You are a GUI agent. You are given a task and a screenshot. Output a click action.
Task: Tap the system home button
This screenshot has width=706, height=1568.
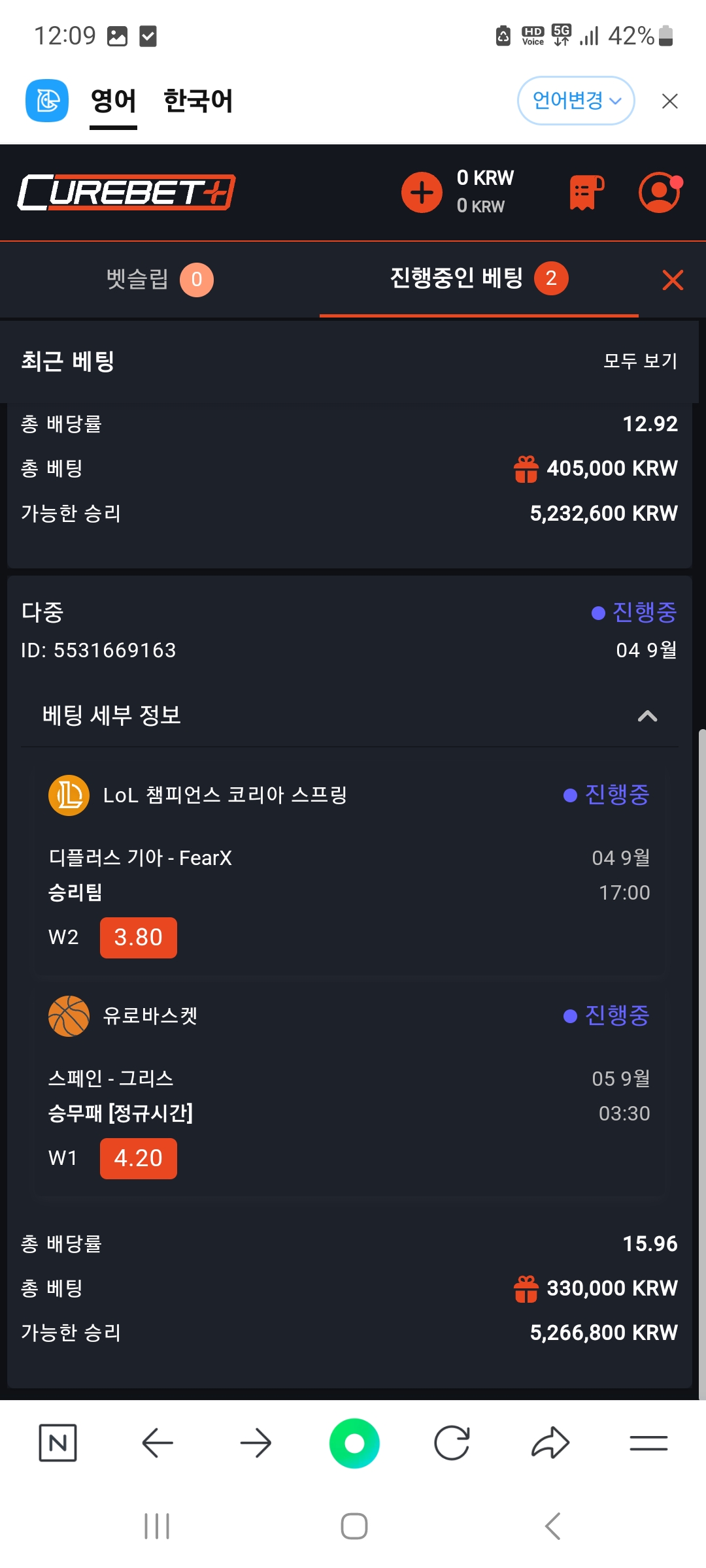point(354,1527)
